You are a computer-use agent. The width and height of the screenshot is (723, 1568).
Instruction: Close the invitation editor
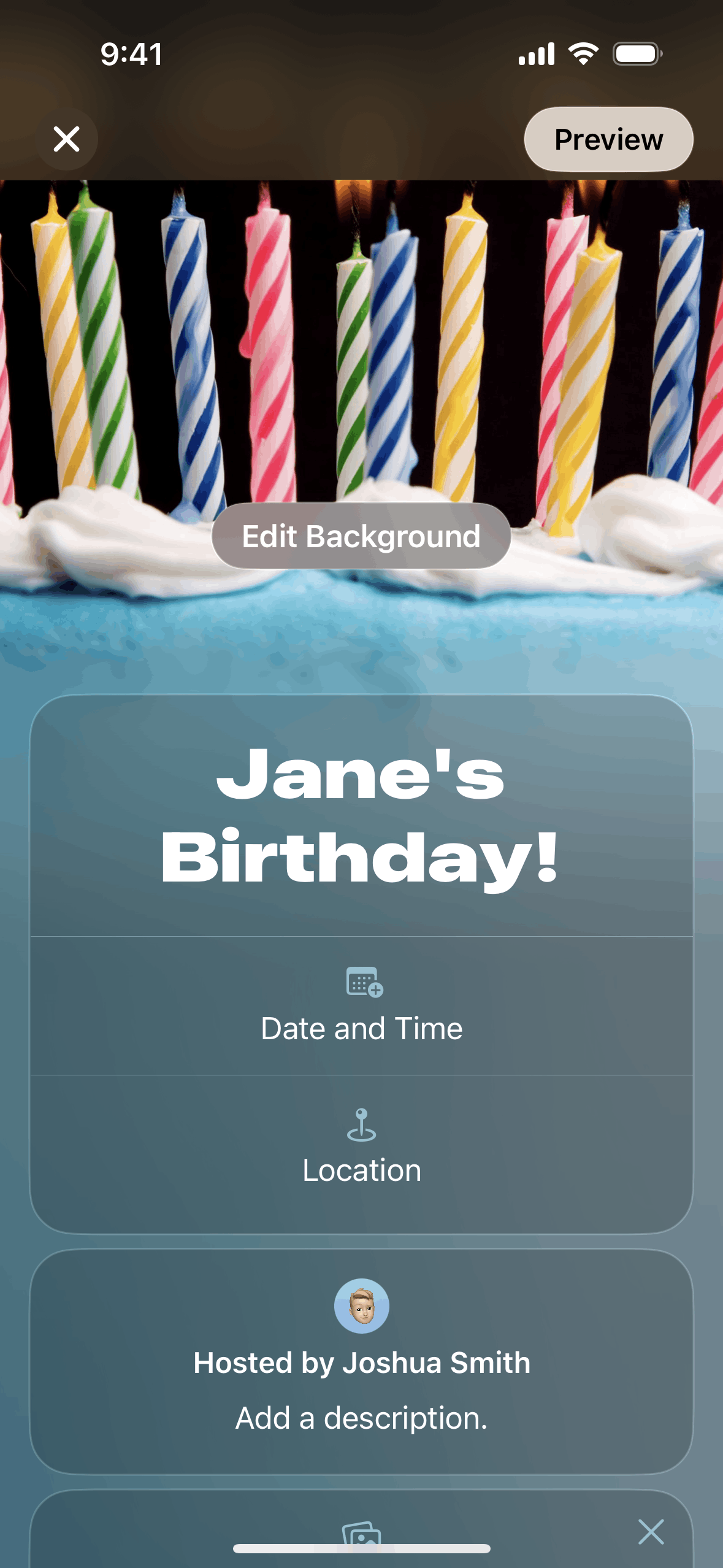coord(66,139)
